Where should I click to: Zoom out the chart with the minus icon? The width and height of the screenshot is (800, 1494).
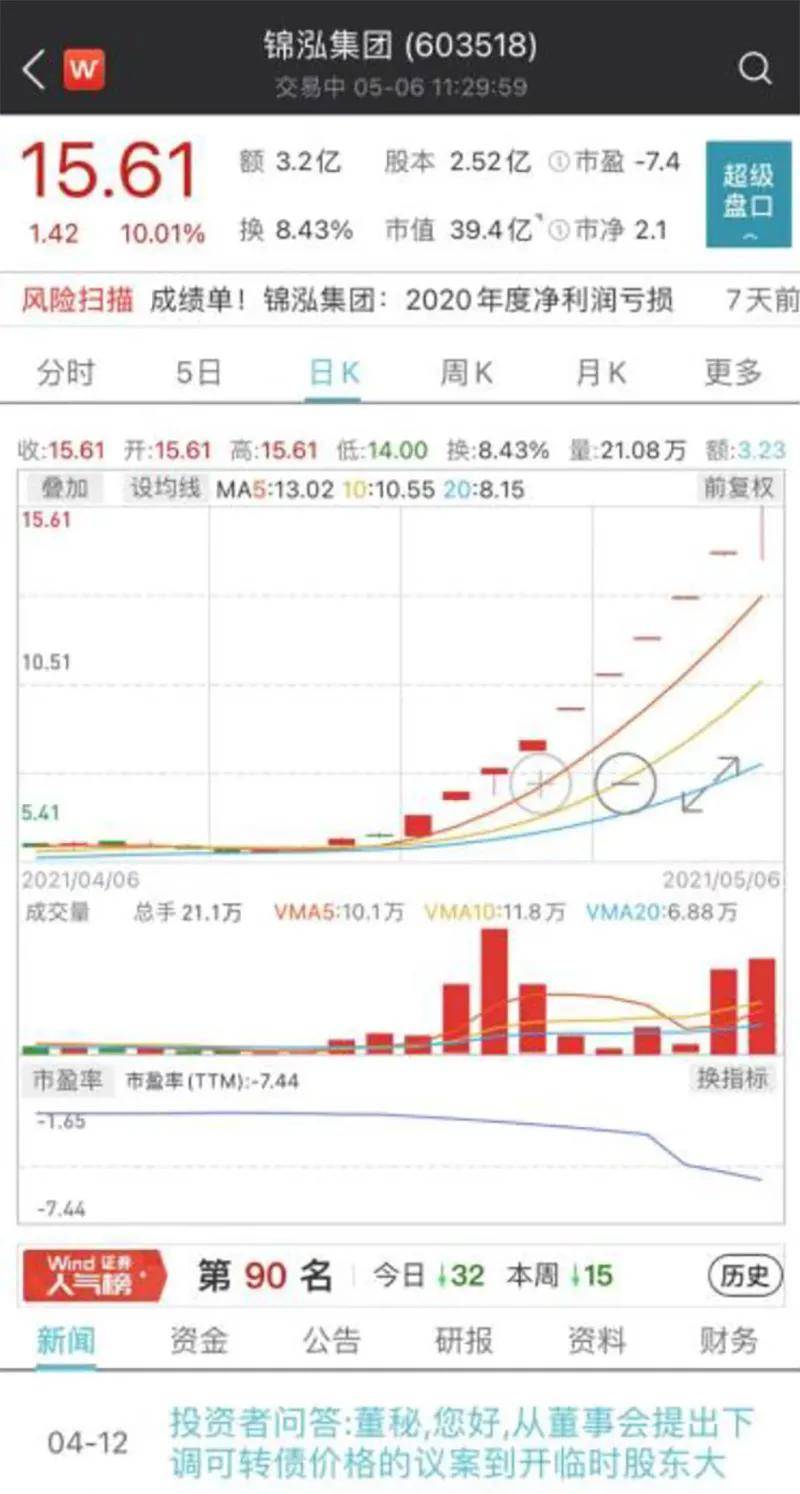[x=626, y=781]
